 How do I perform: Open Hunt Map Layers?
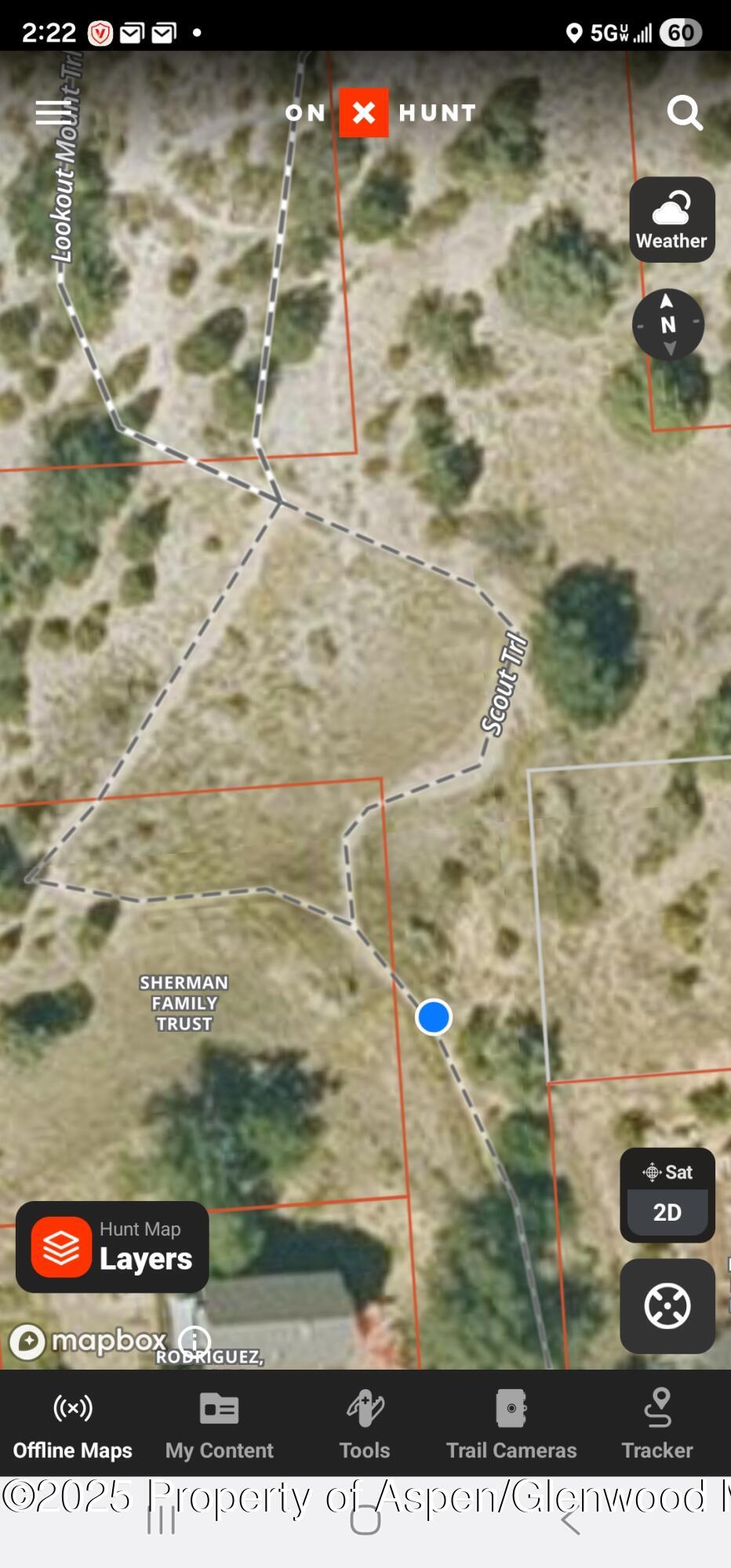coord(112,1247)
